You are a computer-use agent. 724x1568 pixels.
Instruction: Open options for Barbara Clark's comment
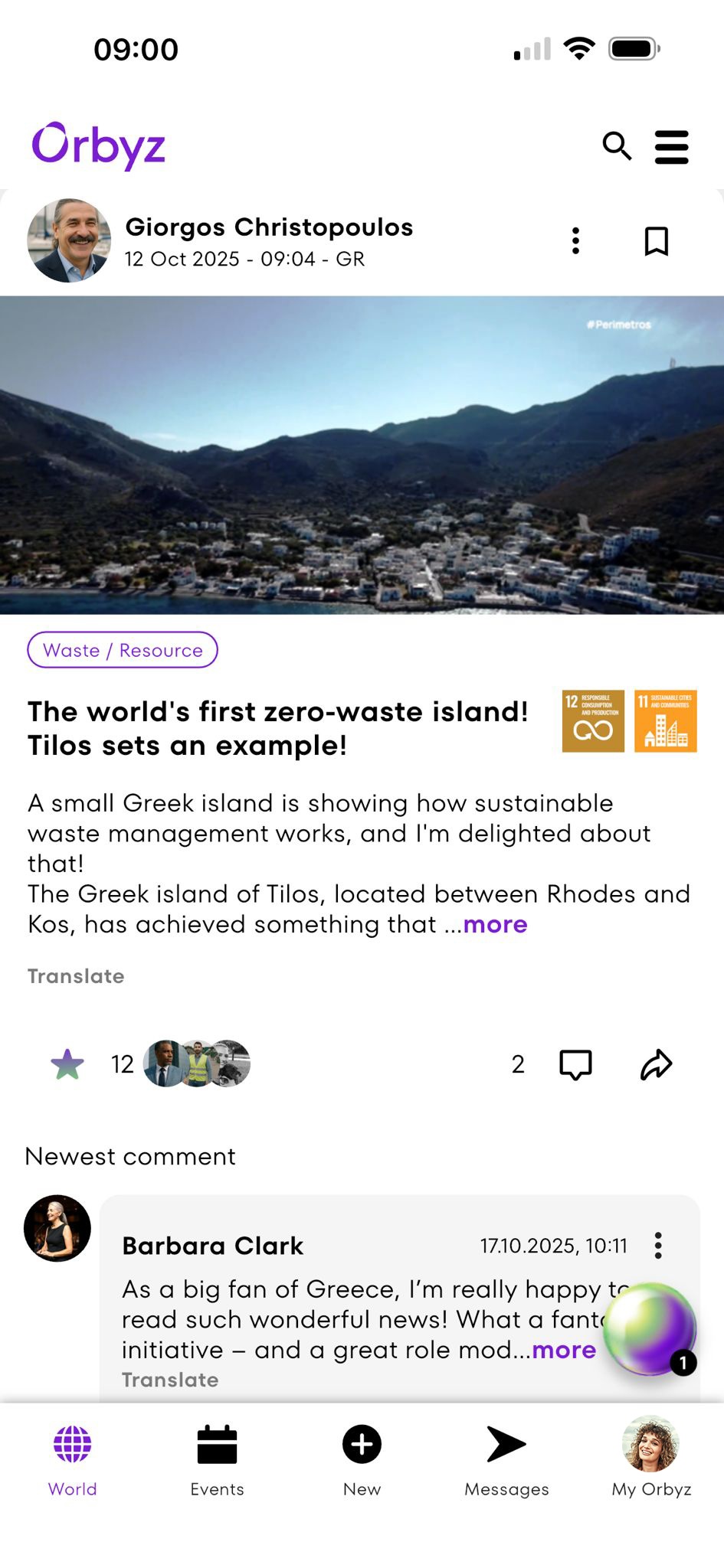pyautogui.click(x=657, y=1246)
